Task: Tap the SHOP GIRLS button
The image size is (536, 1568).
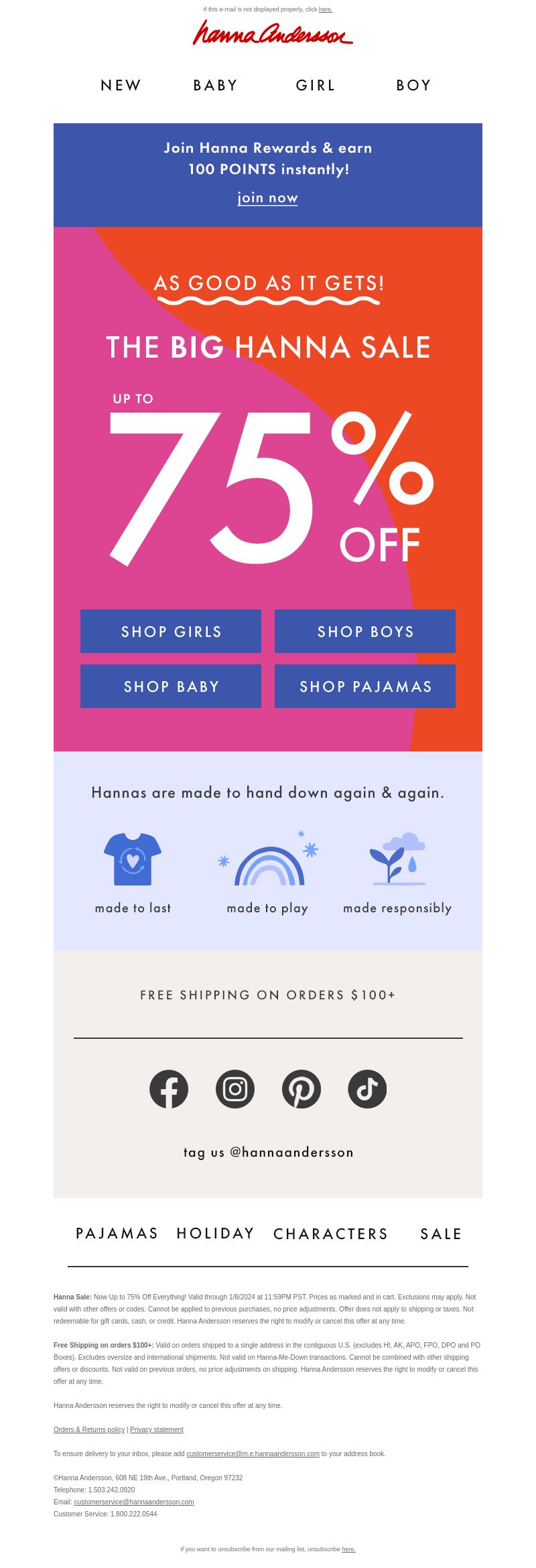Action: (x=171, y=631)
